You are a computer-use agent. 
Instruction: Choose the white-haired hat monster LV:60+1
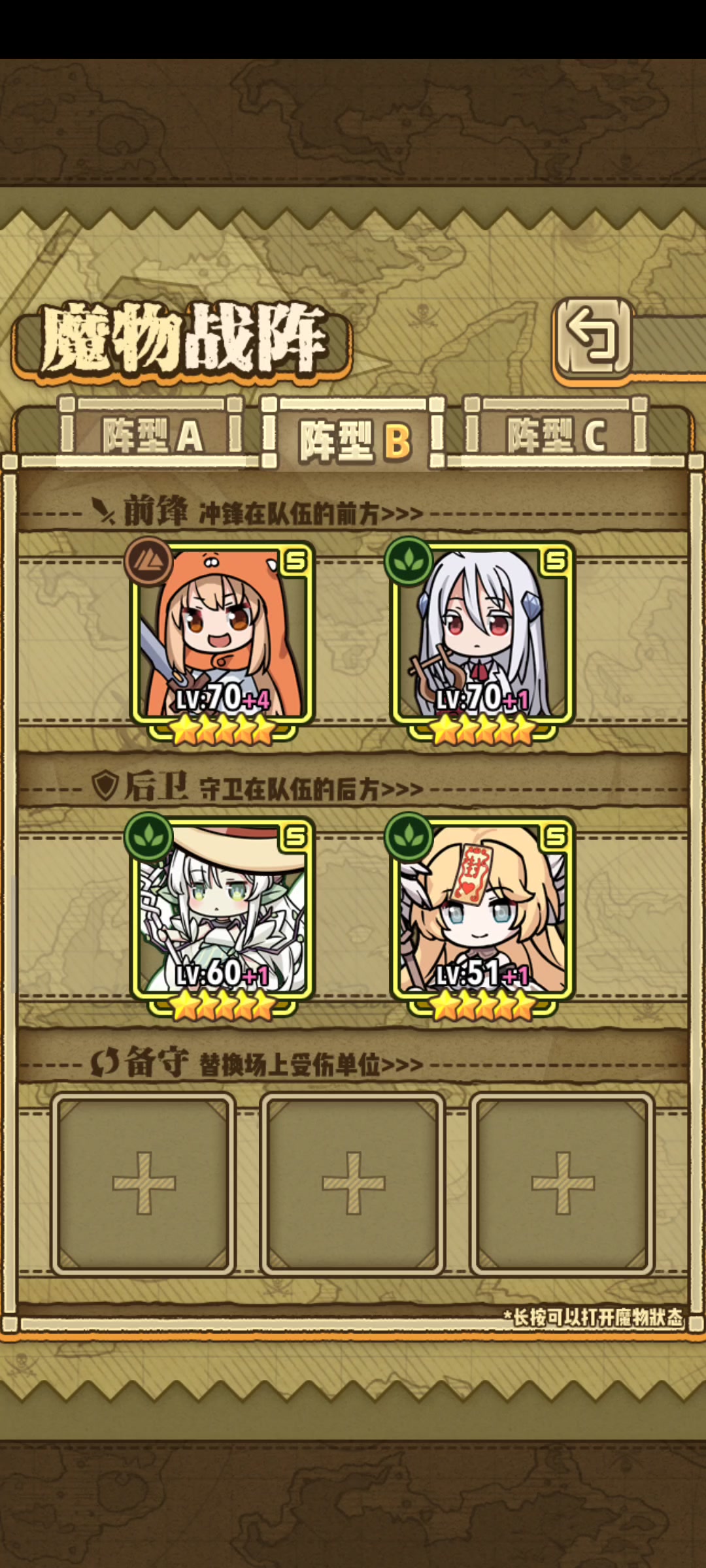[x=222, y=916]
